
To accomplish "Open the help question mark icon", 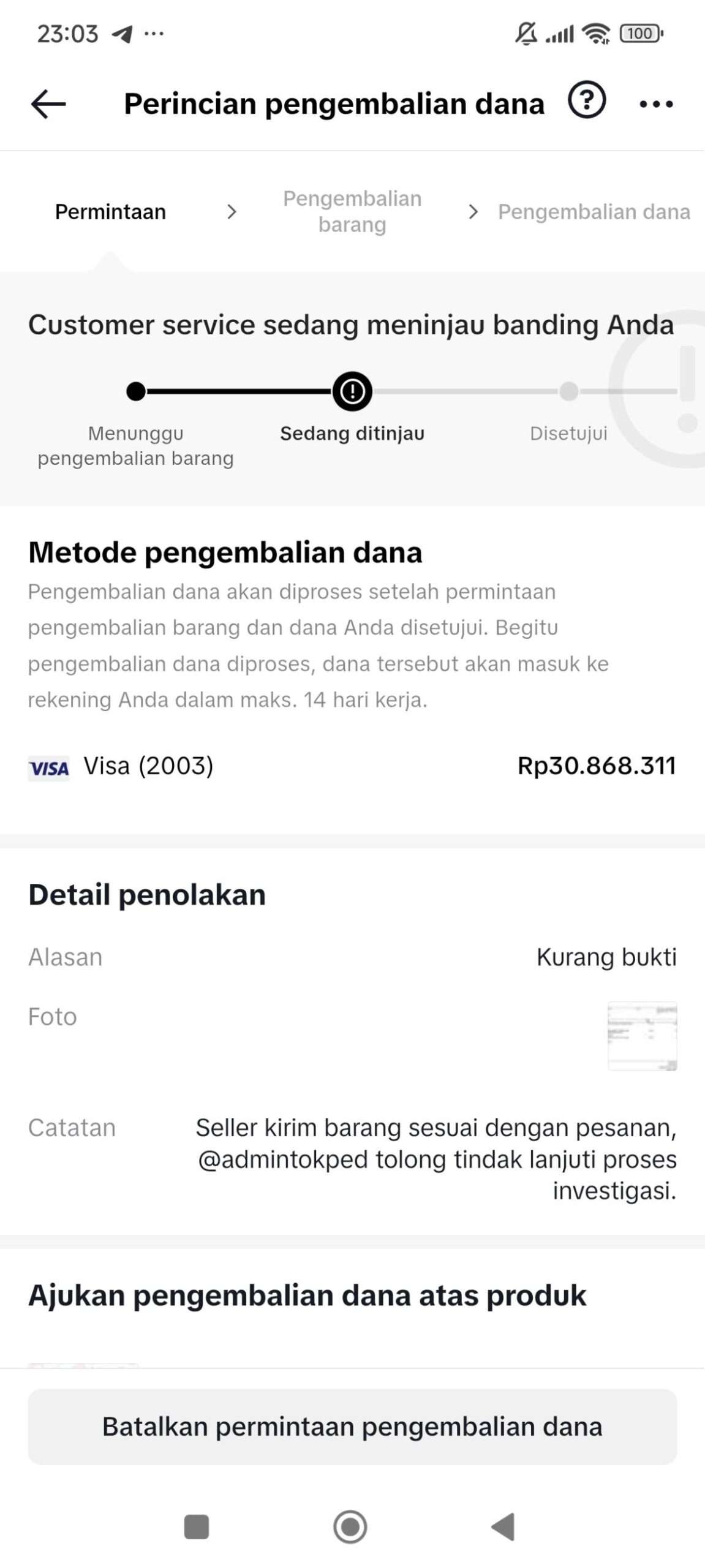I will (586, 100).
